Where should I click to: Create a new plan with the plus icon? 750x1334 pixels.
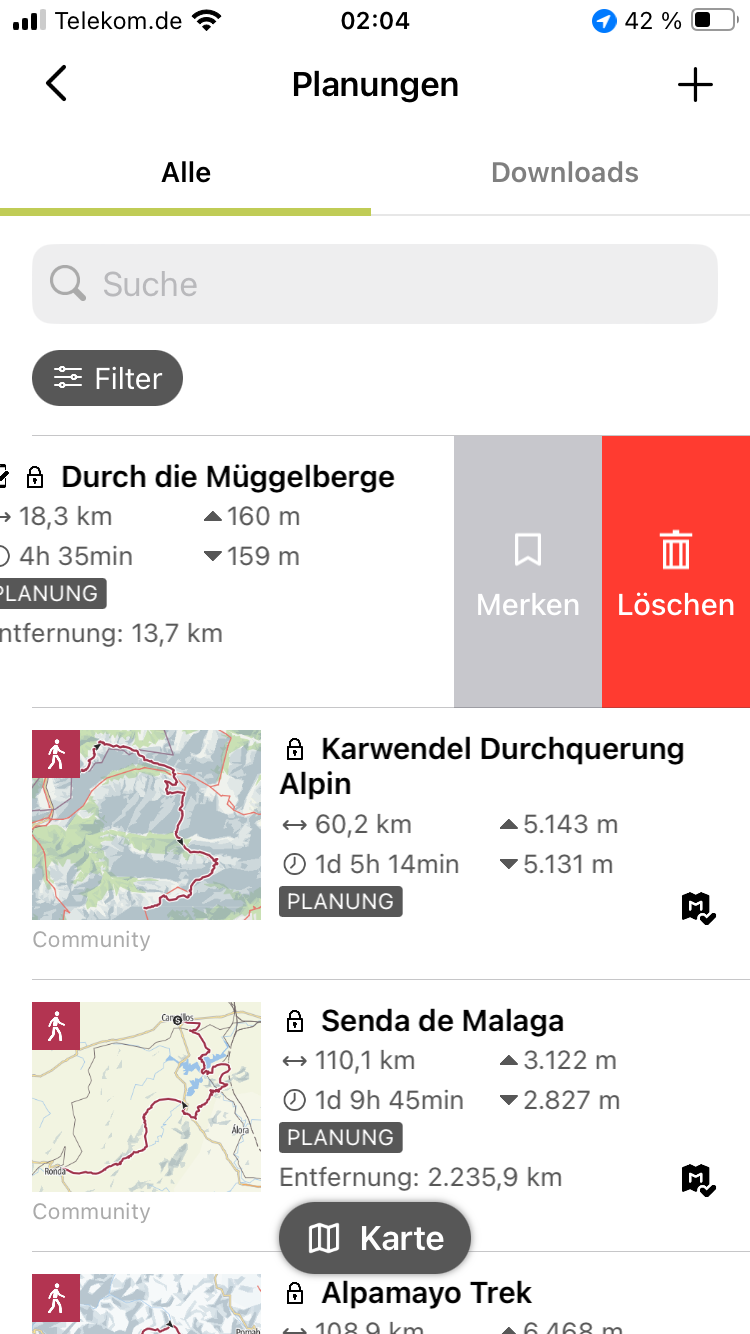click(x=694, y=84)
